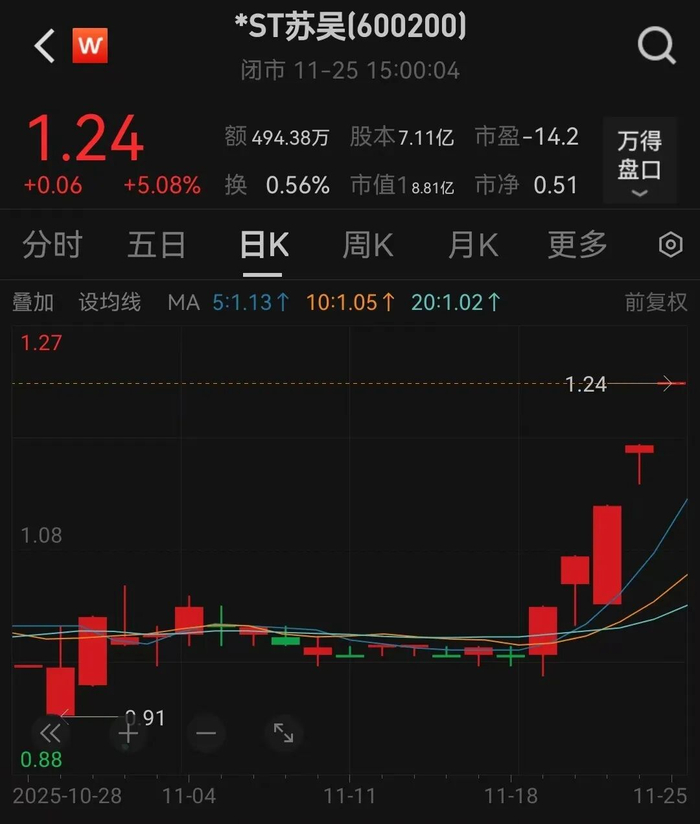The image size is (700, 824).
Task: Zoom out the K-line chart
Action: pyautogui.click(x=206, y=734)
